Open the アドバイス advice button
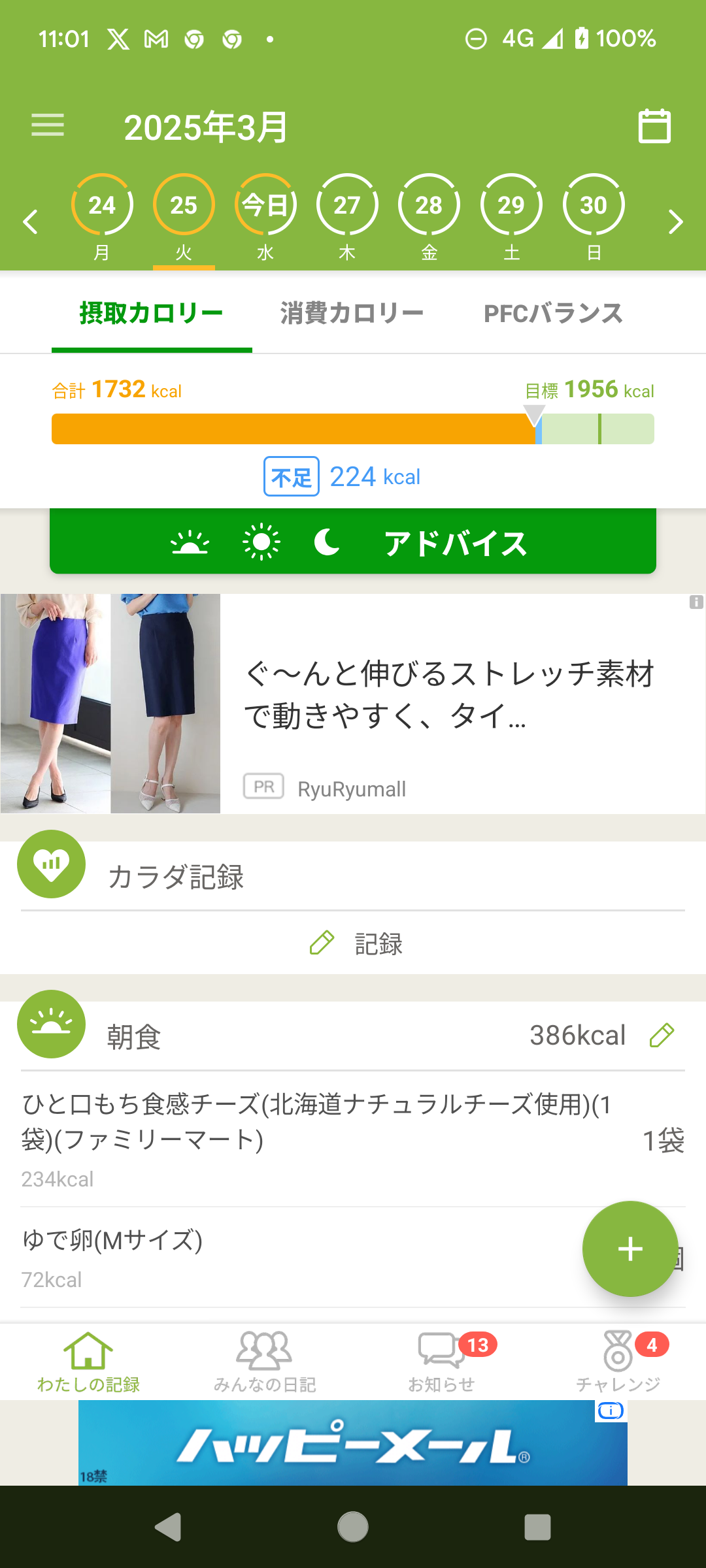This screenshot has height=1568, width=706. click(x=353, y=542)
